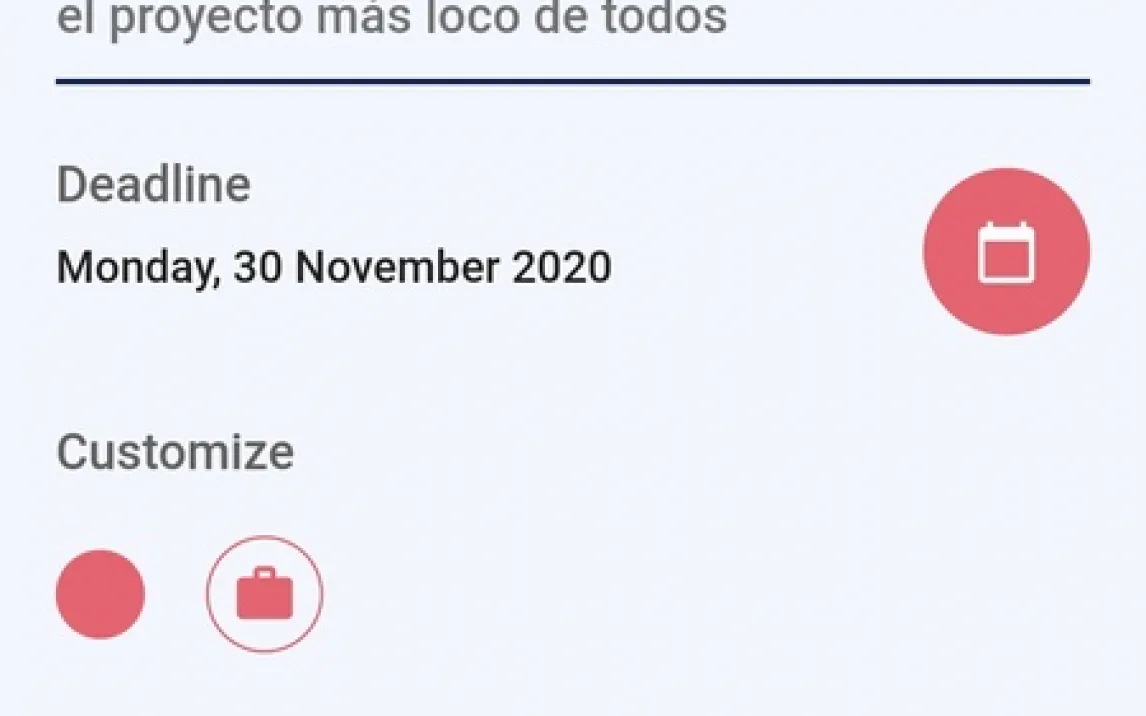The image size is (1146, 716).
Task: Open the deadline calendar picker
Action: (1005, 252)
